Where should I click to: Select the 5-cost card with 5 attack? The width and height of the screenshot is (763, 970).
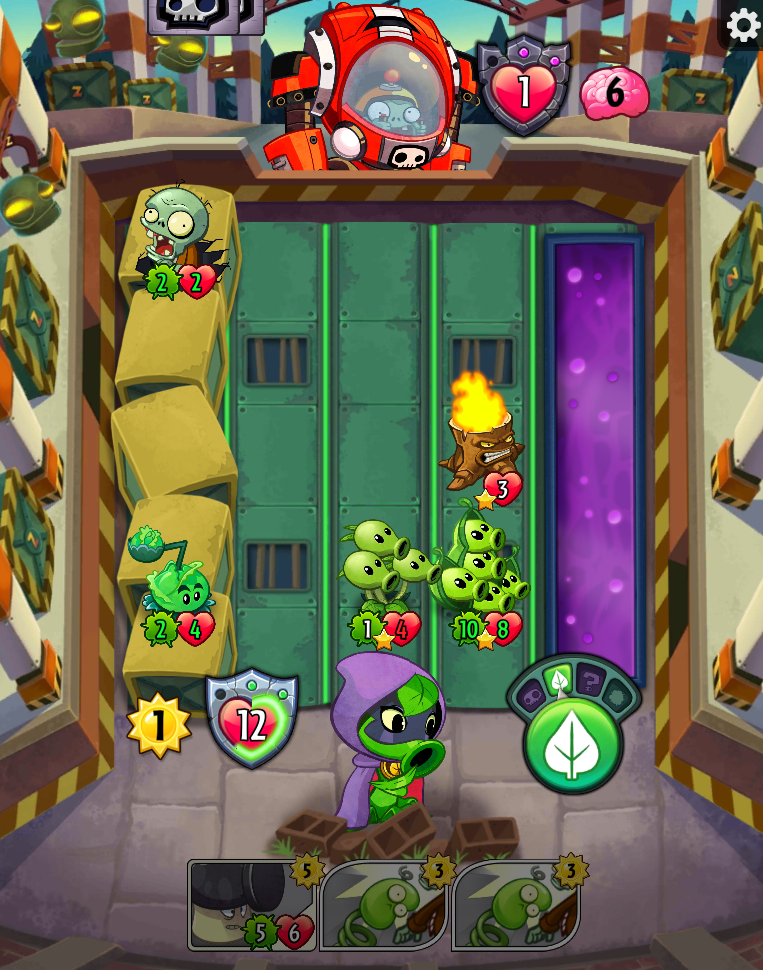pyautogui.click(x=251, y=905)
